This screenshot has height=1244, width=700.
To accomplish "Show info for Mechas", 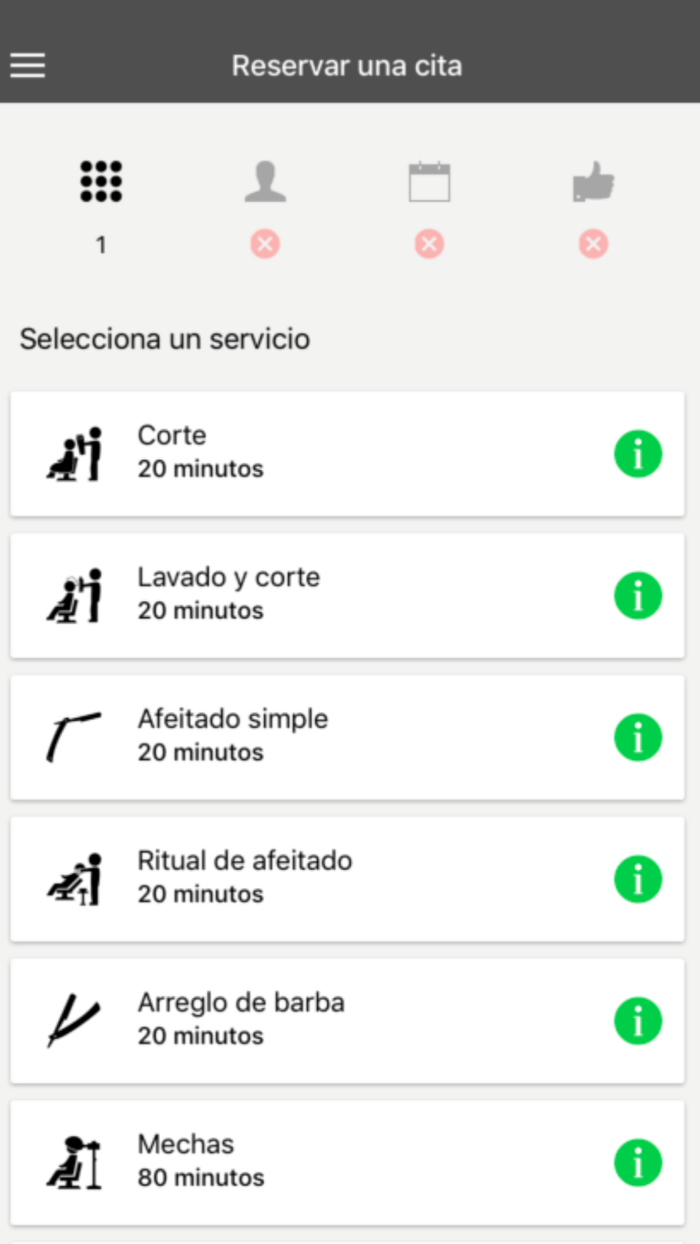I will click(x=638, y=1164).
